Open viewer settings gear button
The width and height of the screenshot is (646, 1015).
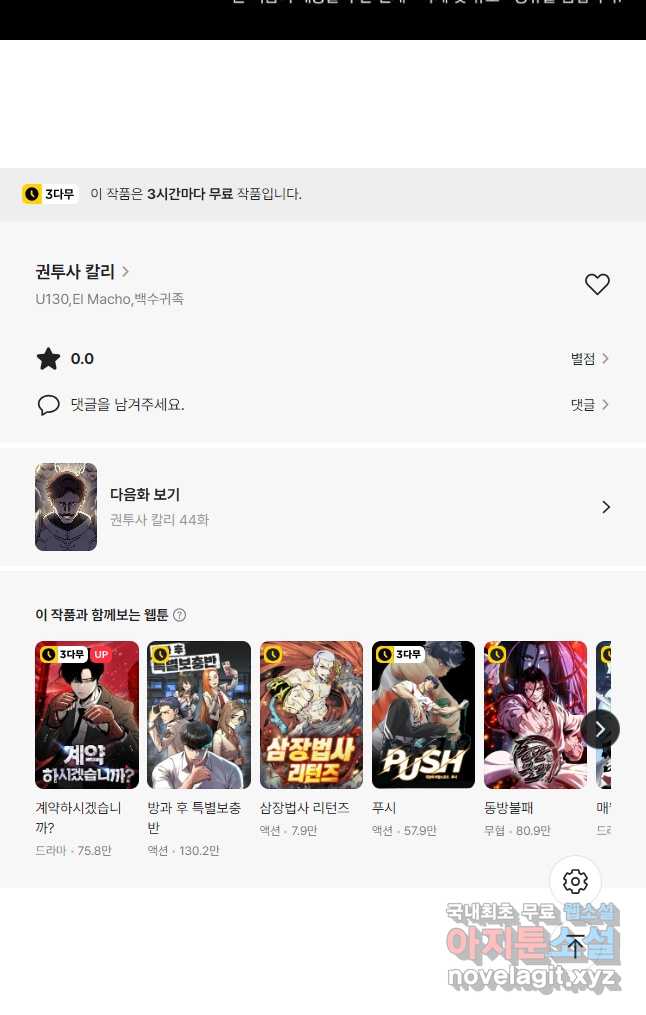tap(575, 881)
